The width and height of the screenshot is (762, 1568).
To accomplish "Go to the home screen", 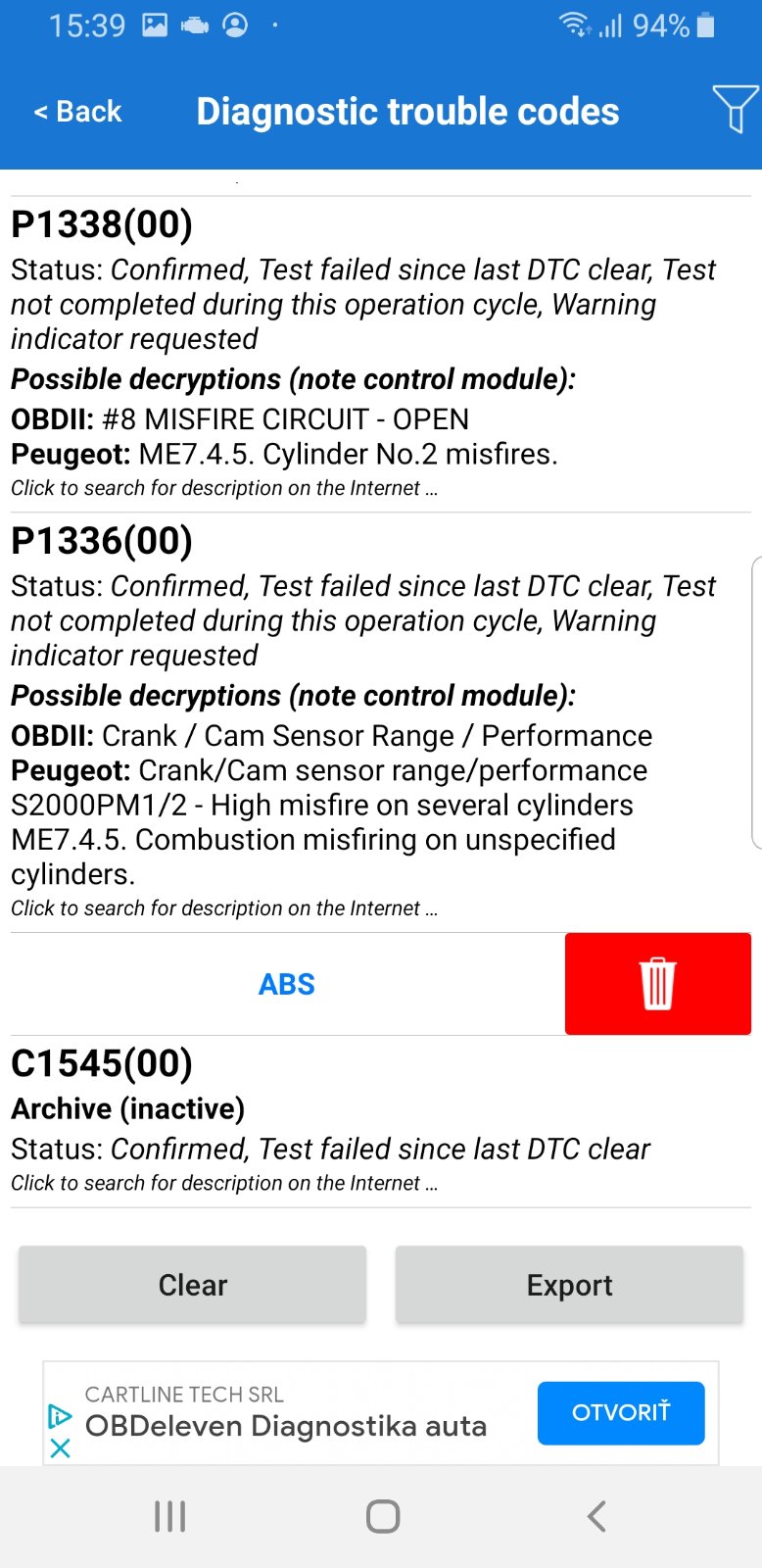I will (383, 1517).
